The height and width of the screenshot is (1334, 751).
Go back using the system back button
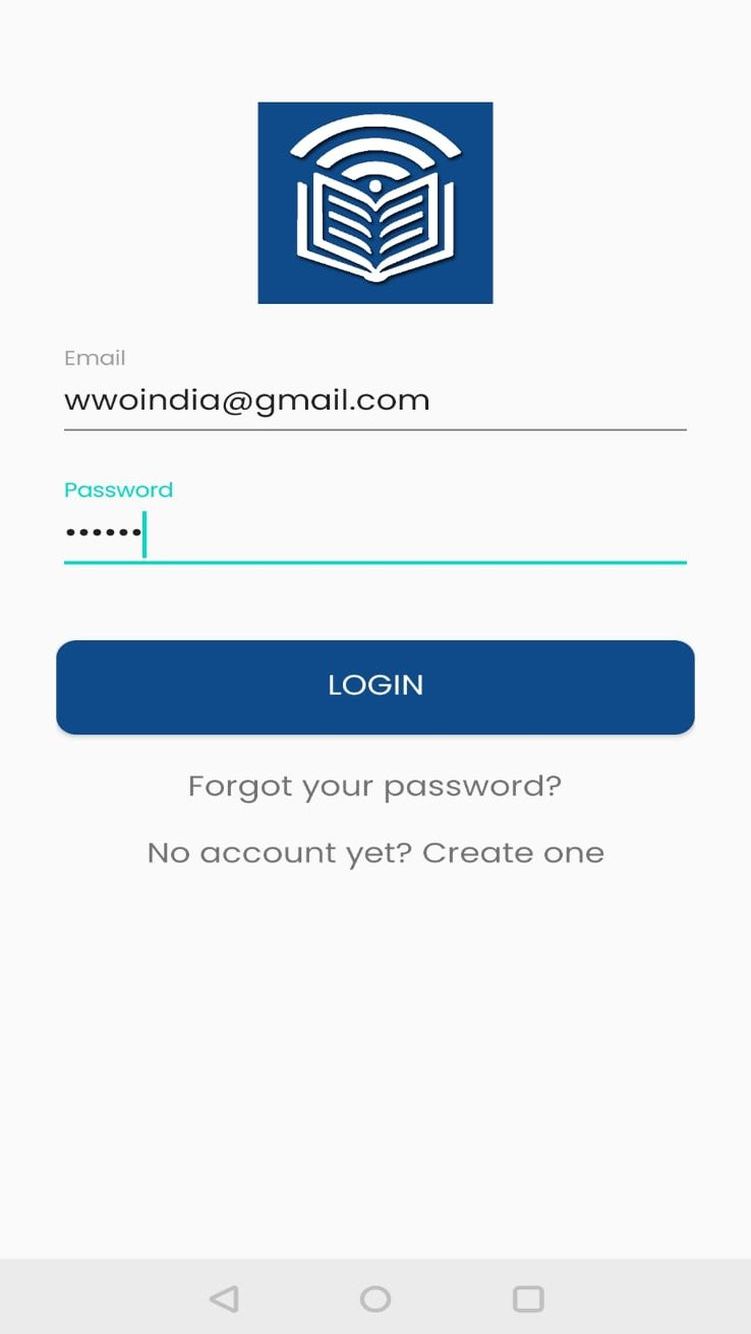pyautogui.click(x=224, y=1298)
